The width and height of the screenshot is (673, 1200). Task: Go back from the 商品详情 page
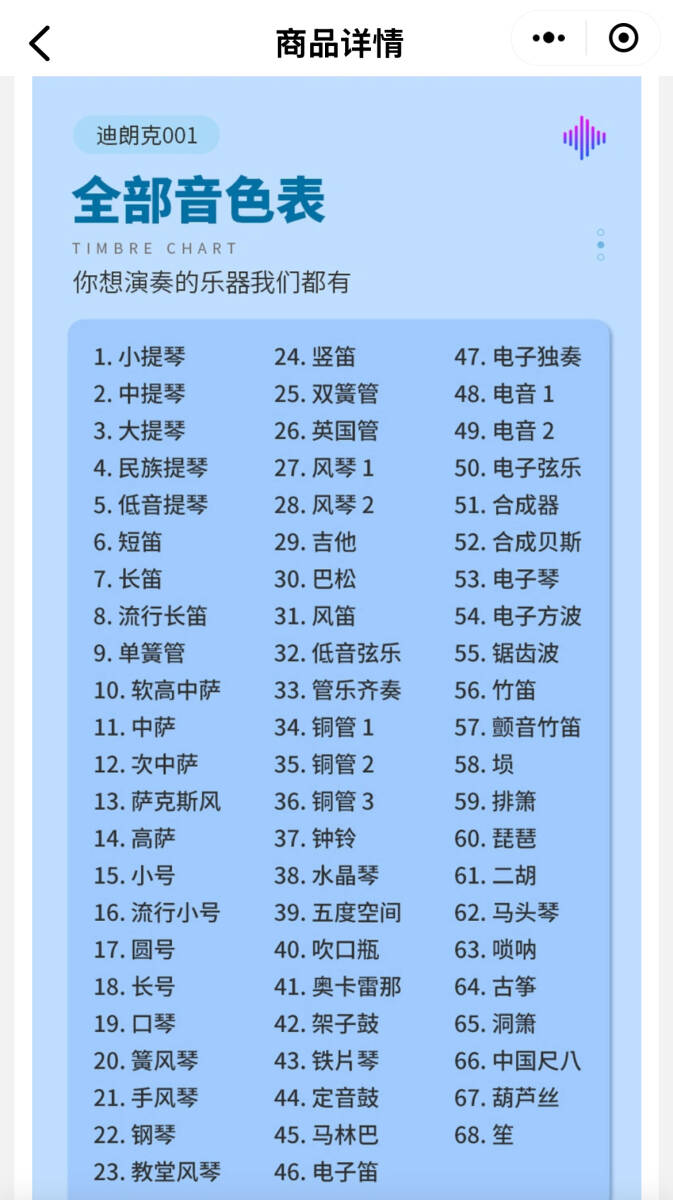40,43
